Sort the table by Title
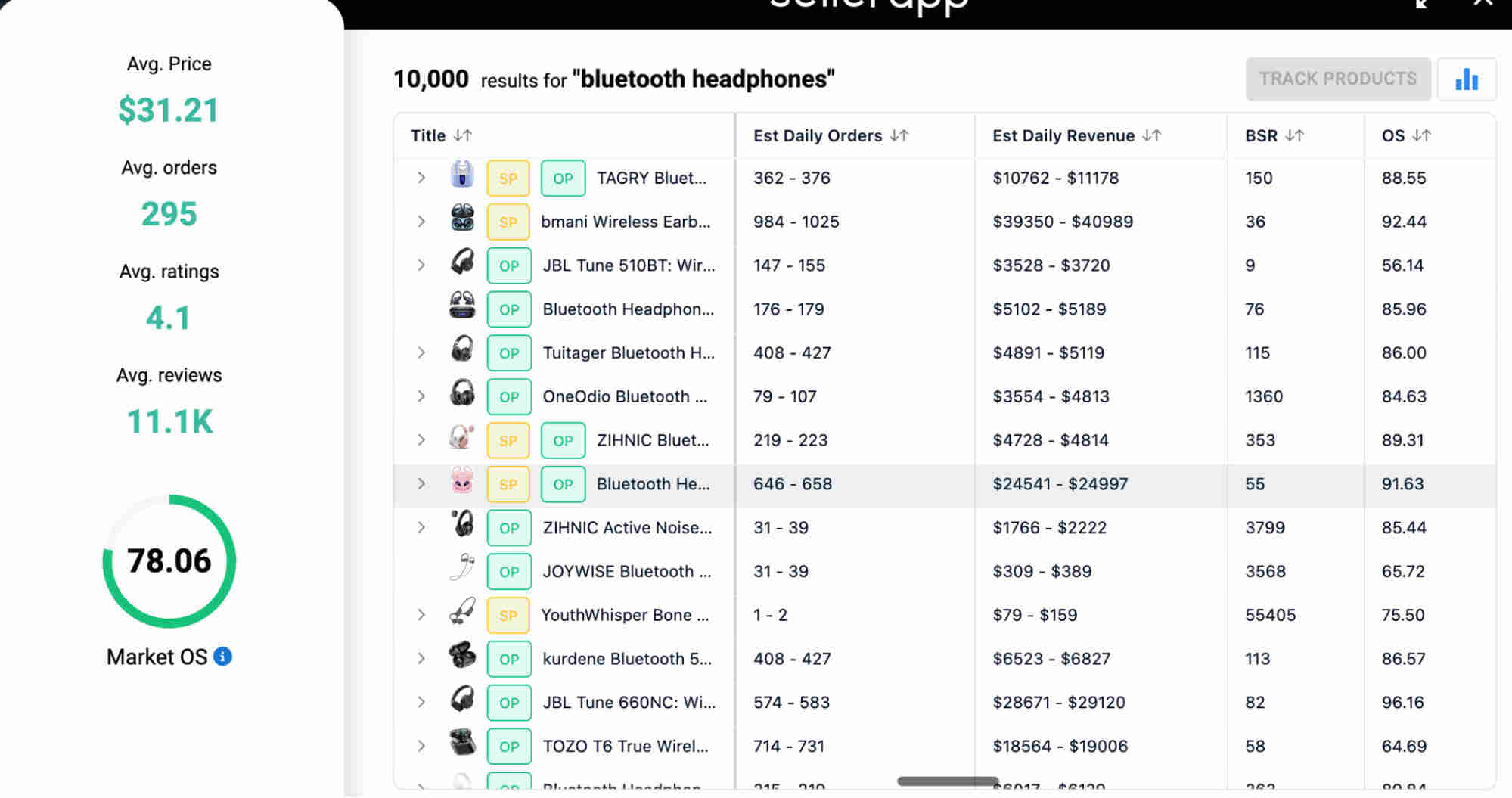 (462, 135)
